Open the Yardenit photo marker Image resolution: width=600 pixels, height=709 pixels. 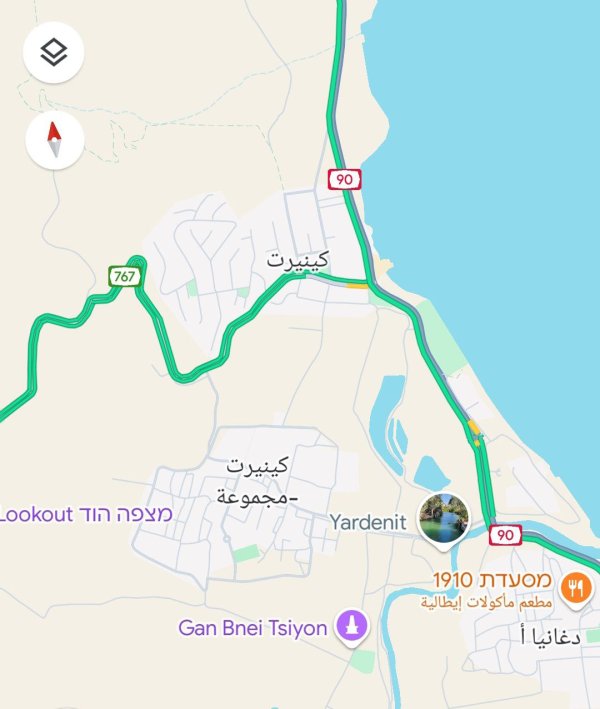point(442,518)
